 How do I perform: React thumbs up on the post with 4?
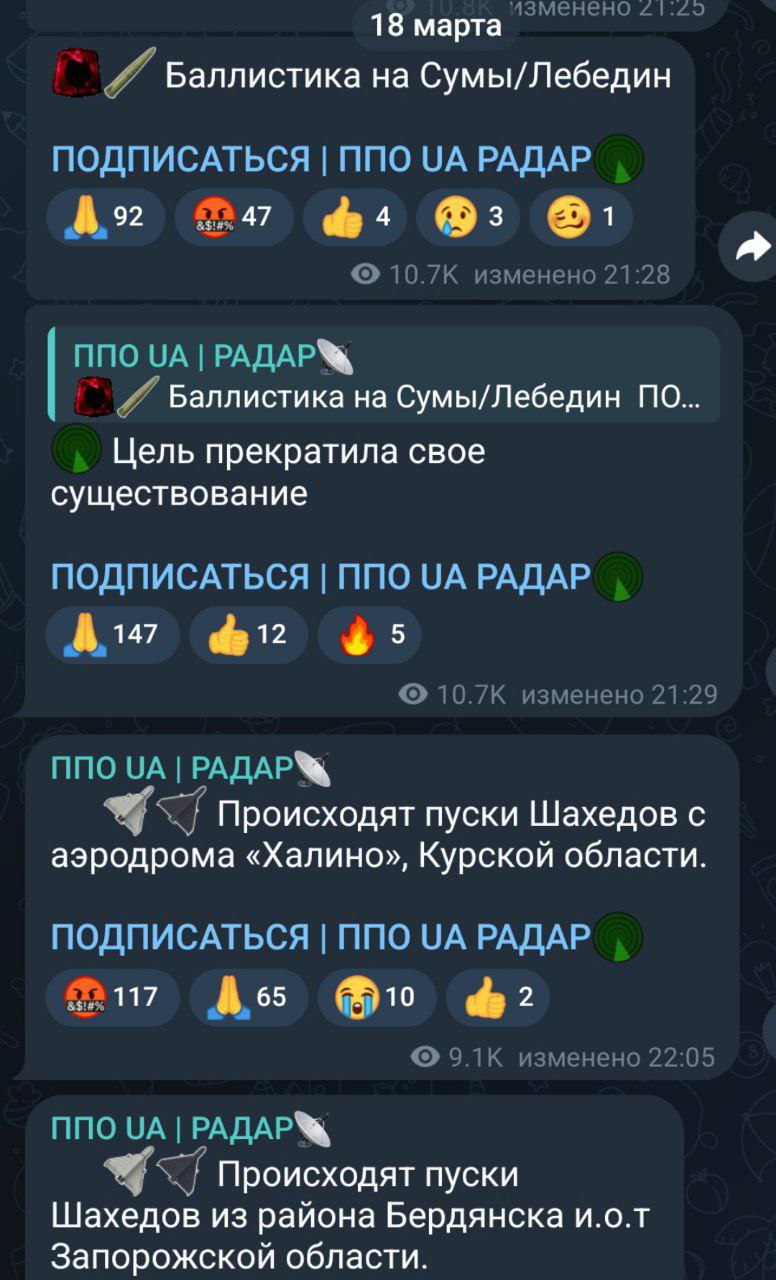coord(354,218)
